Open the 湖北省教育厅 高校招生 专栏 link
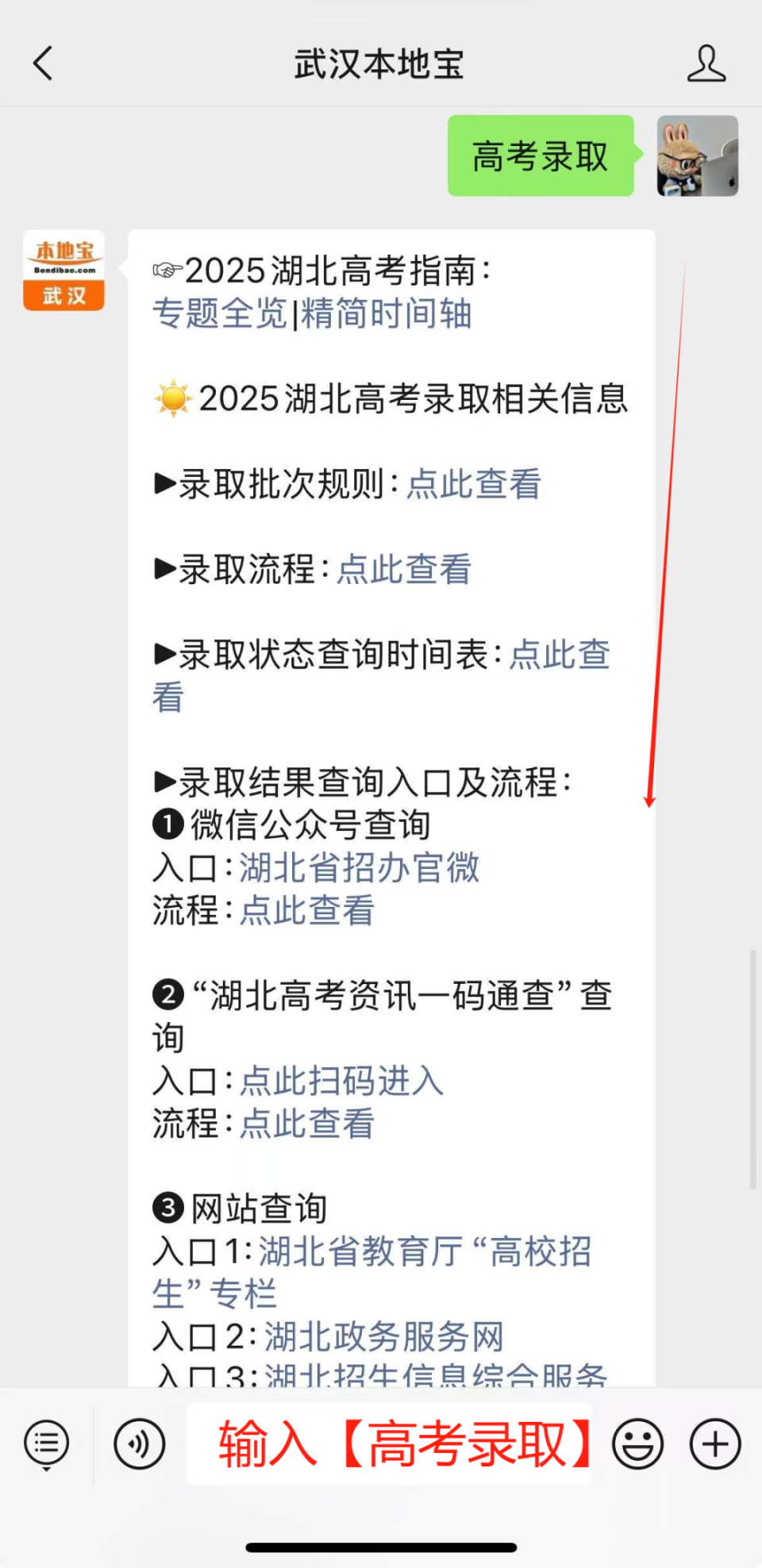 point(425,1252)
